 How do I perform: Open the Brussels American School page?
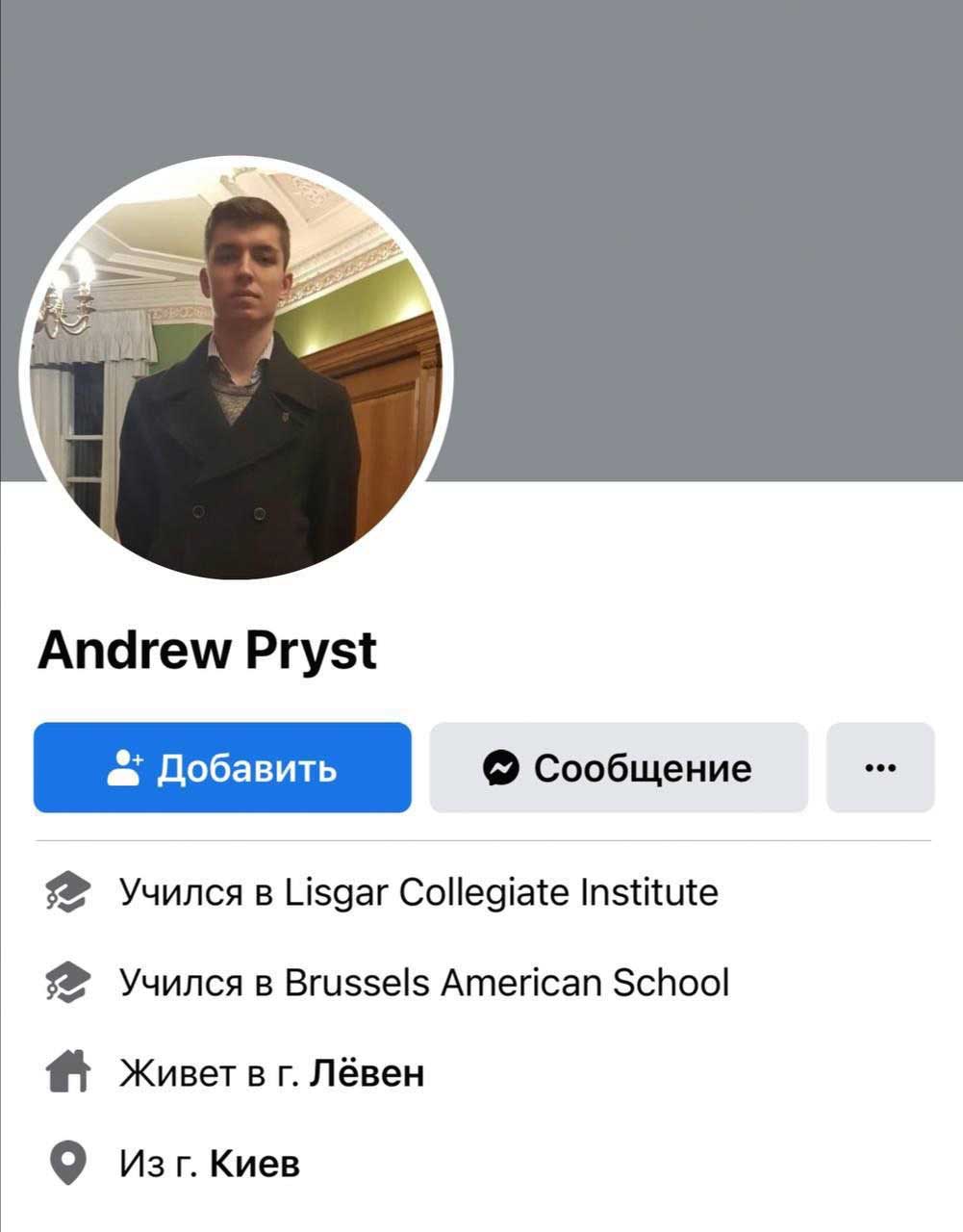pos(506,983)
